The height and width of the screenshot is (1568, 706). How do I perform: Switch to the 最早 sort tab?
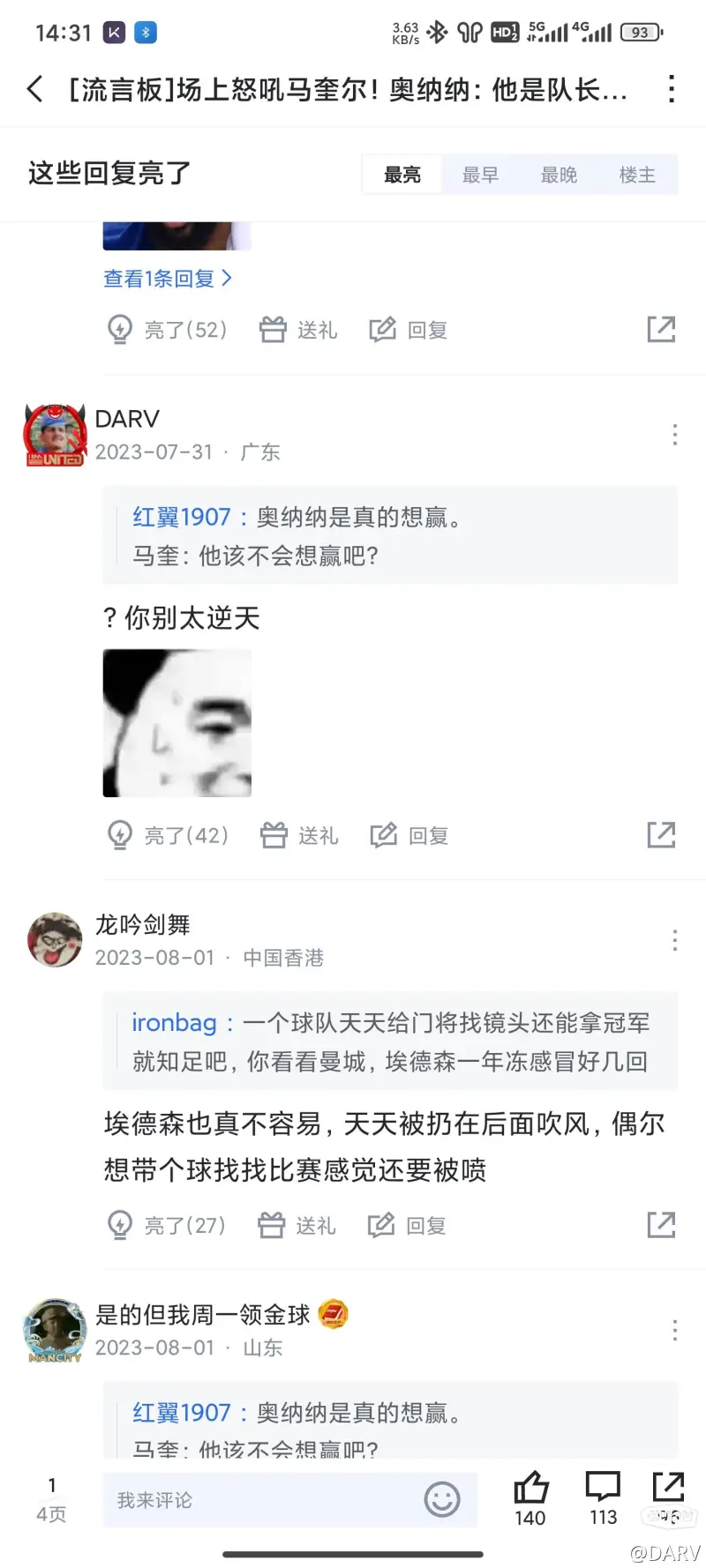(480, 175)
